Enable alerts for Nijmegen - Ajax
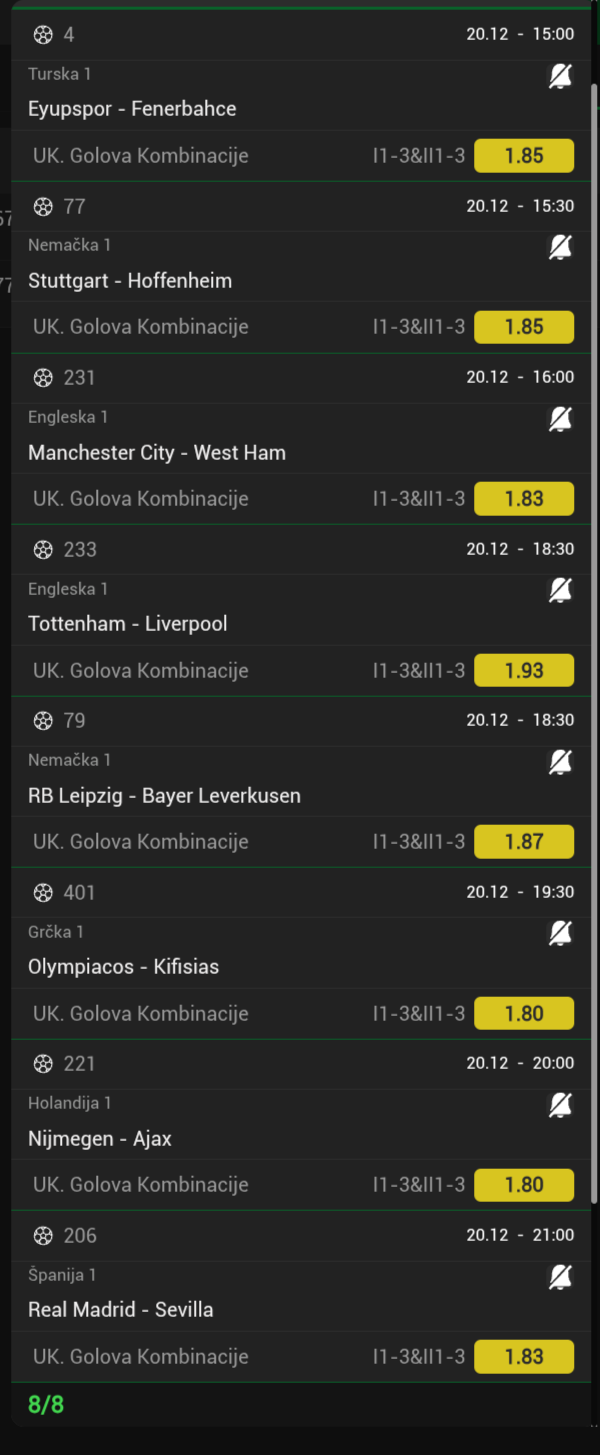The image size is (600, 1455). (561, 1105)
